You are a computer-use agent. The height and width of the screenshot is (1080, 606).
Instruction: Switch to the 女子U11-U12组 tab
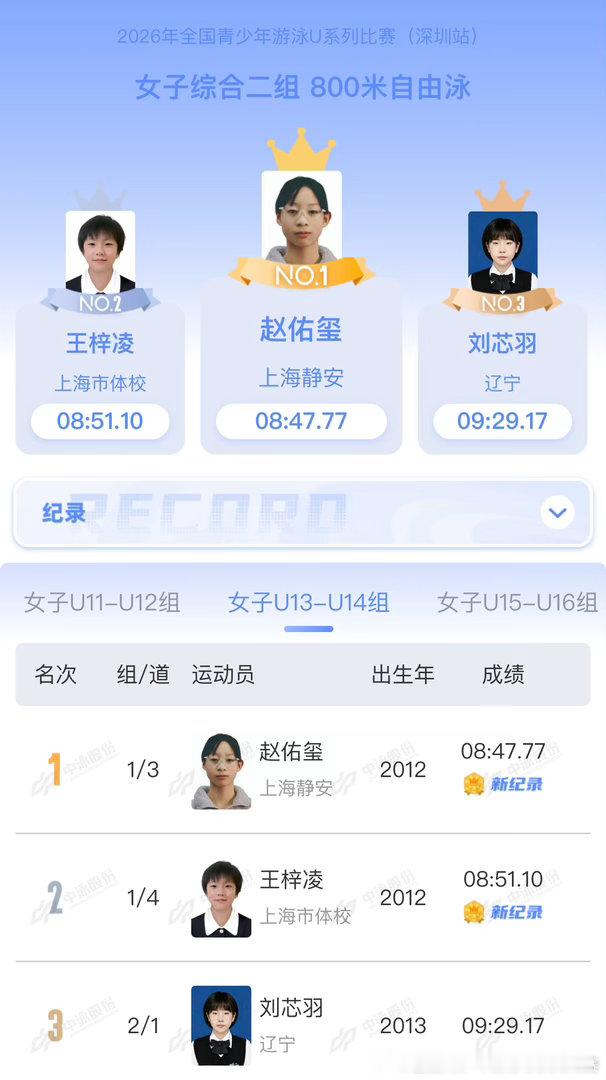(102, 603)
